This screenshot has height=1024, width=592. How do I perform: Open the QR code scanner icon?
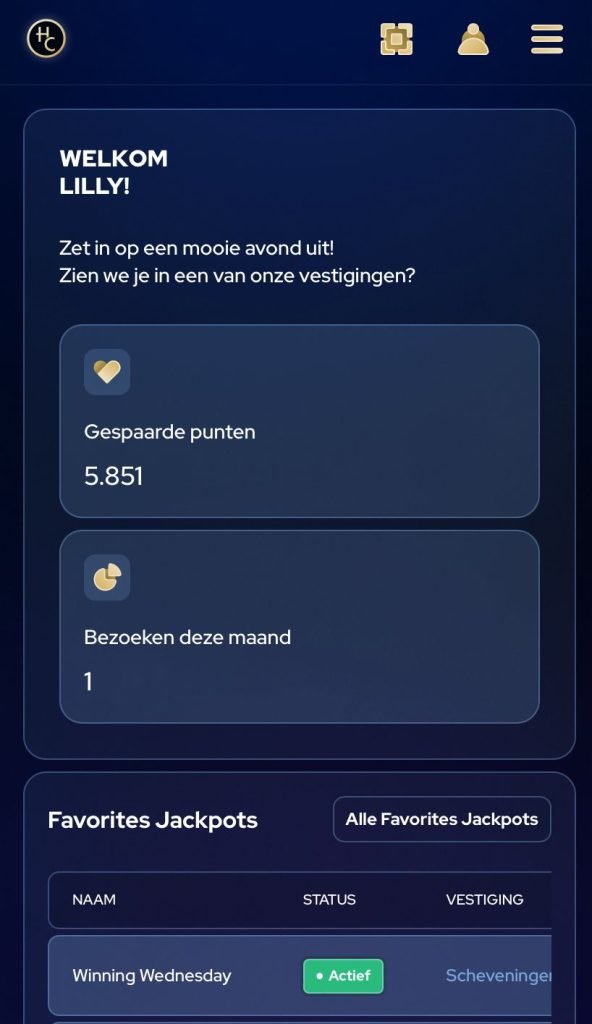click(397, 39)
